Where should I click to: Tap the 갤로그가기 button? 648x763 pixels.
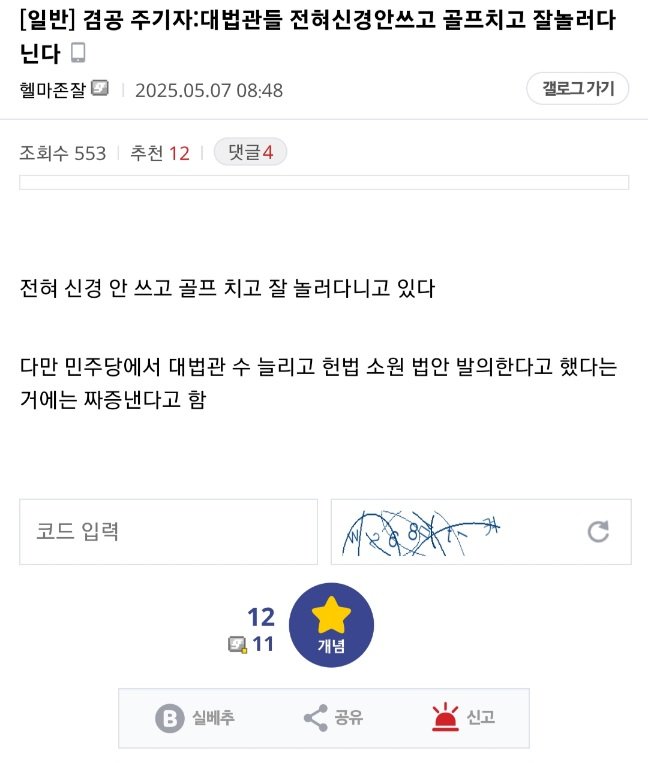(577, 89)
